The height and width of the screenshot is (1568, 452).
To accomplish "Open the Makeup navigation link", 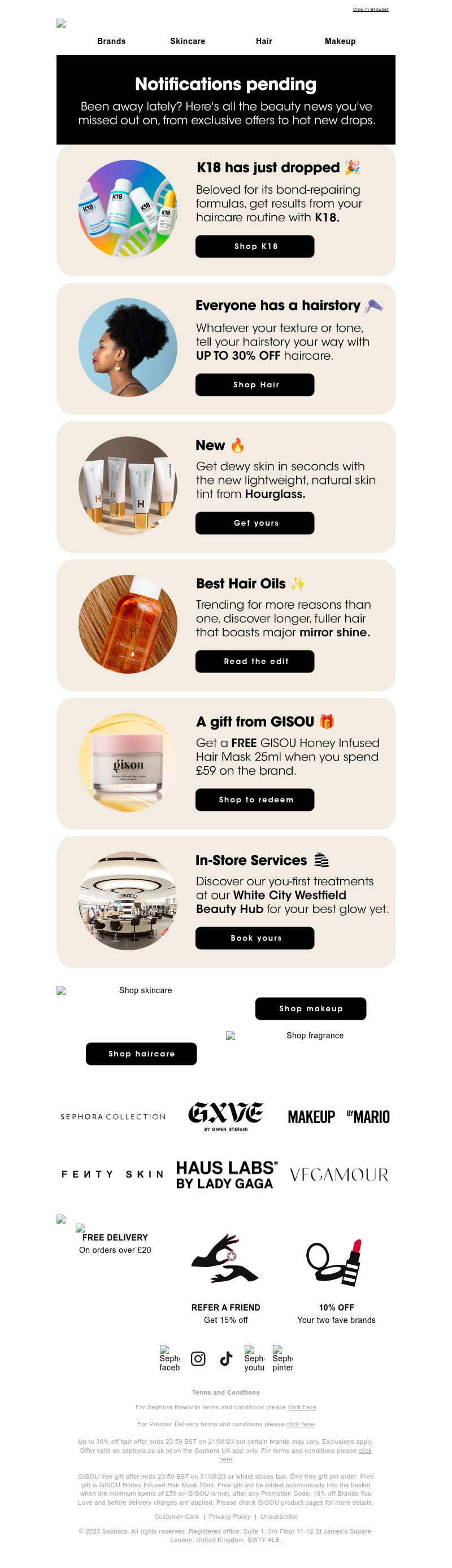I will click(x=340, y=41).
